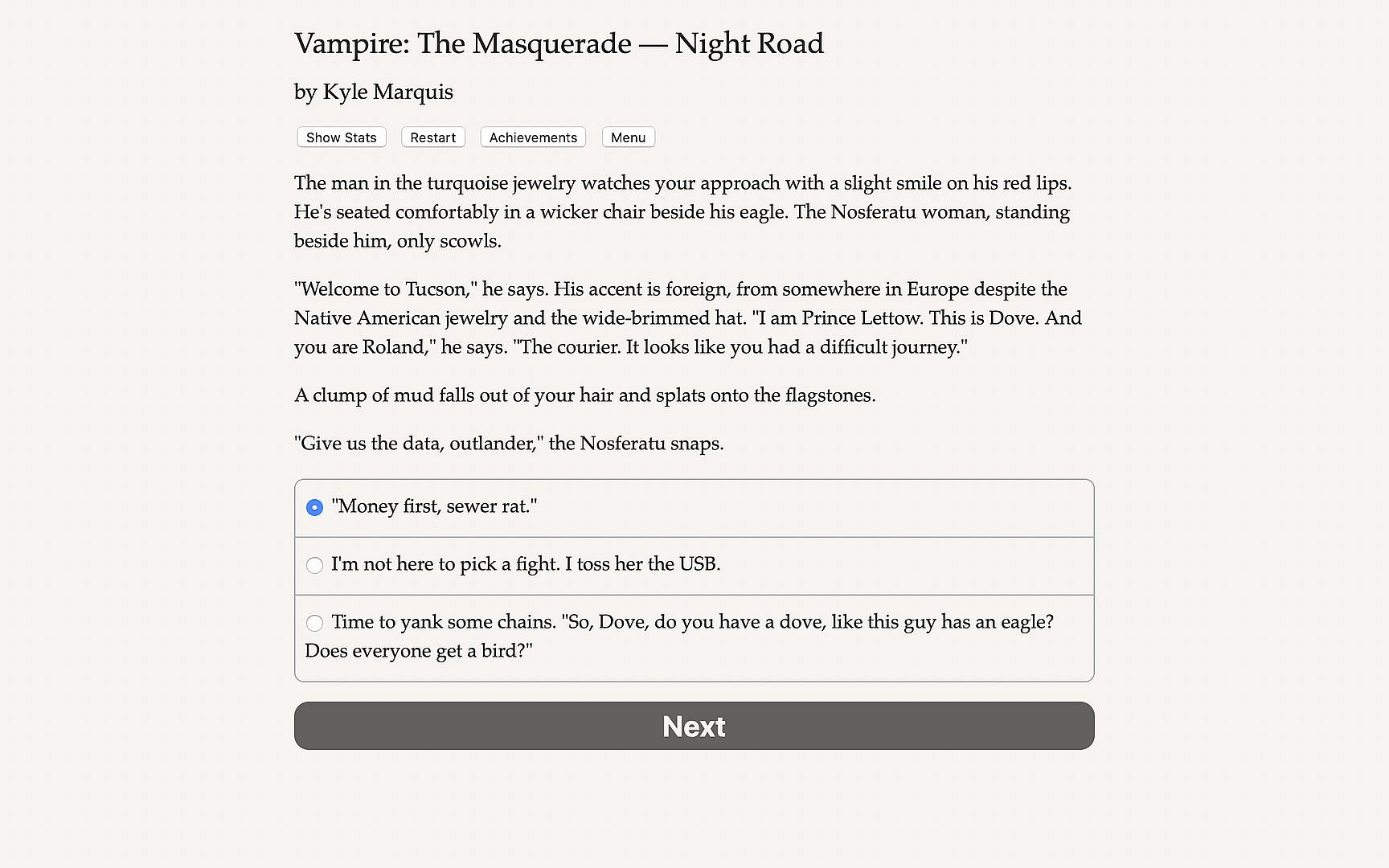This screenshot has height=868, width=1389.
Task: Open the Show Stats screen
Action: (x=342, y=137)
